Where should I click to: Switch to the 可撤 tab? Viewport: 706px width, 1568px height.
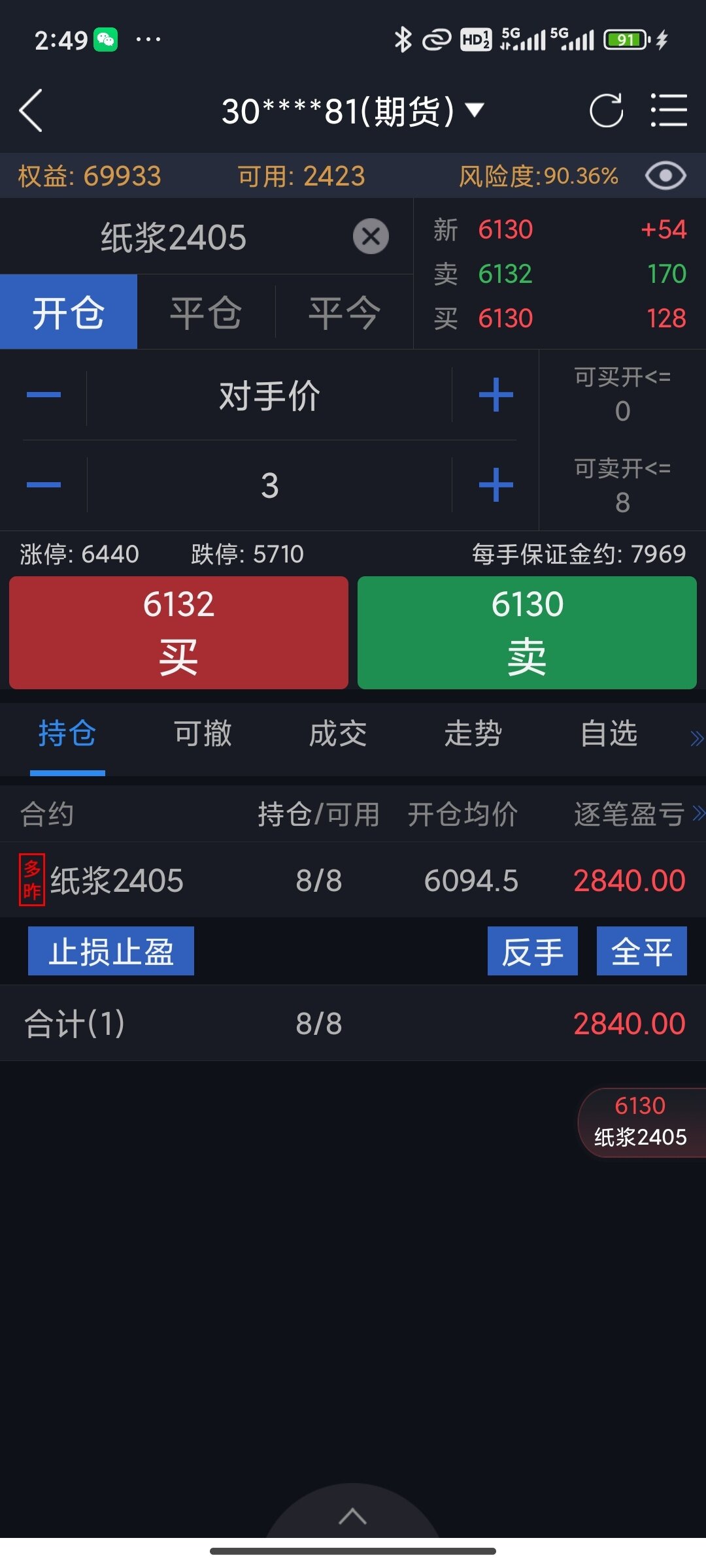pos(203,734)
